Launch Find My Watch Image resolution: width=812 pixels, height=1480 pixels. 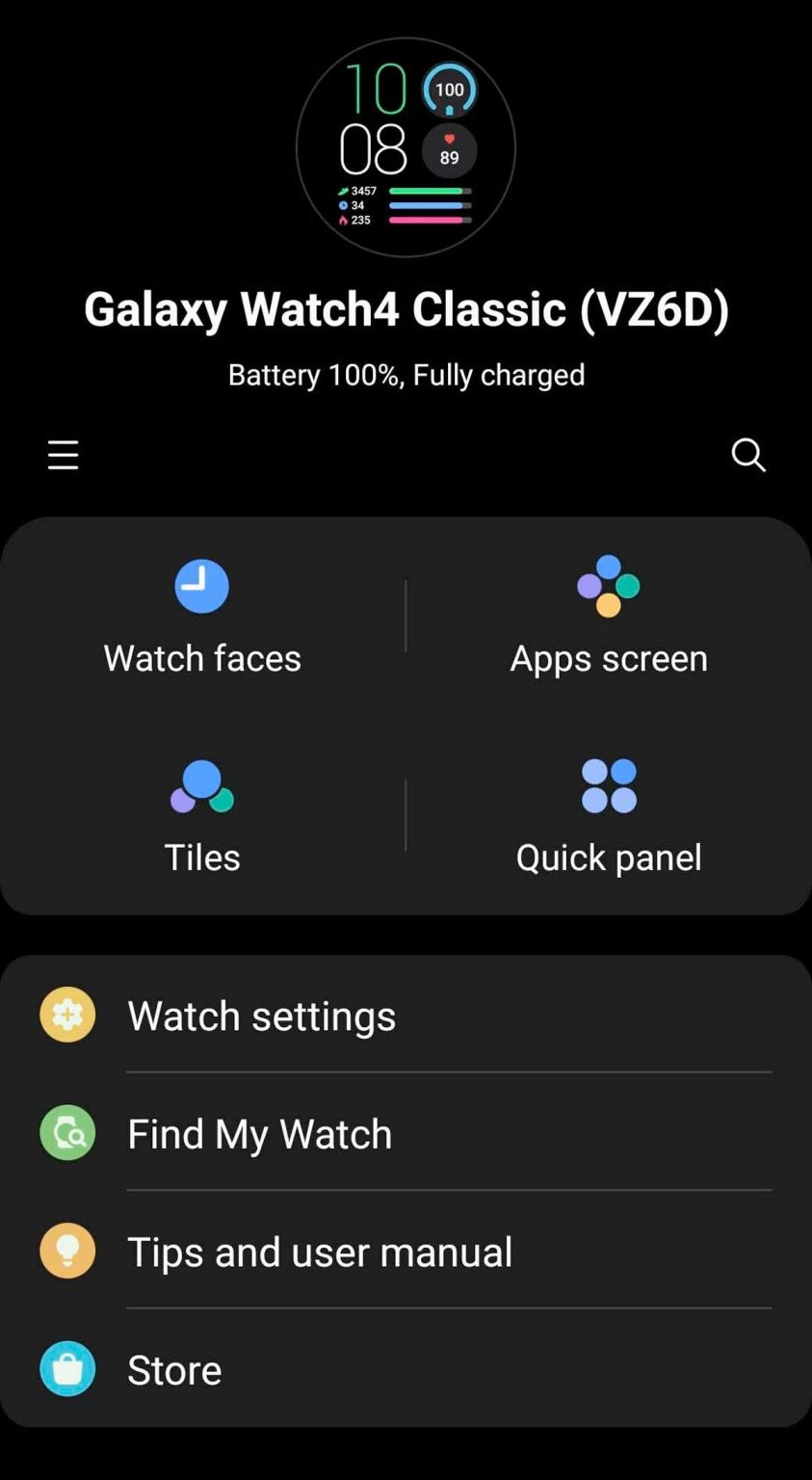click(258, 1133)
